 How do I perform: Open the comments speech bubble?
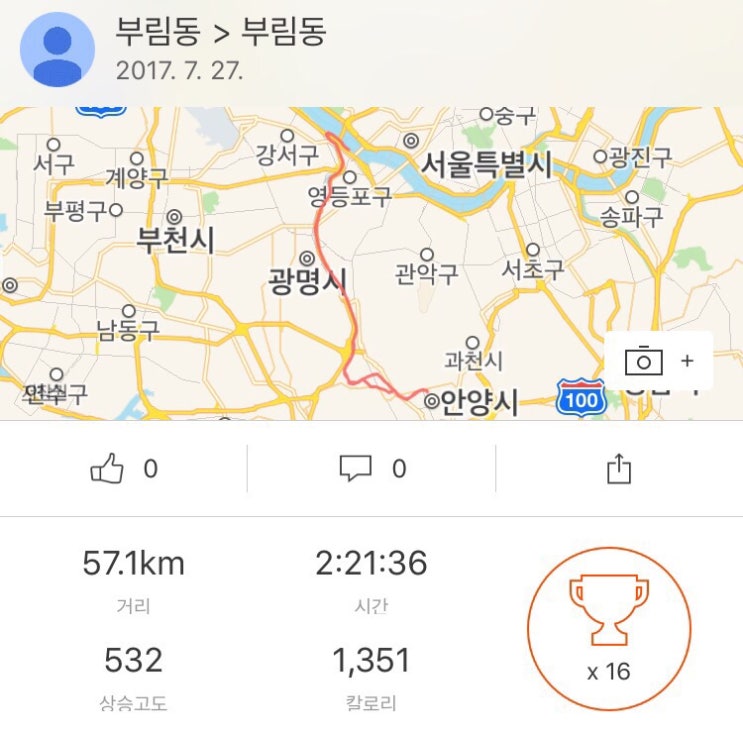[355, 468]
